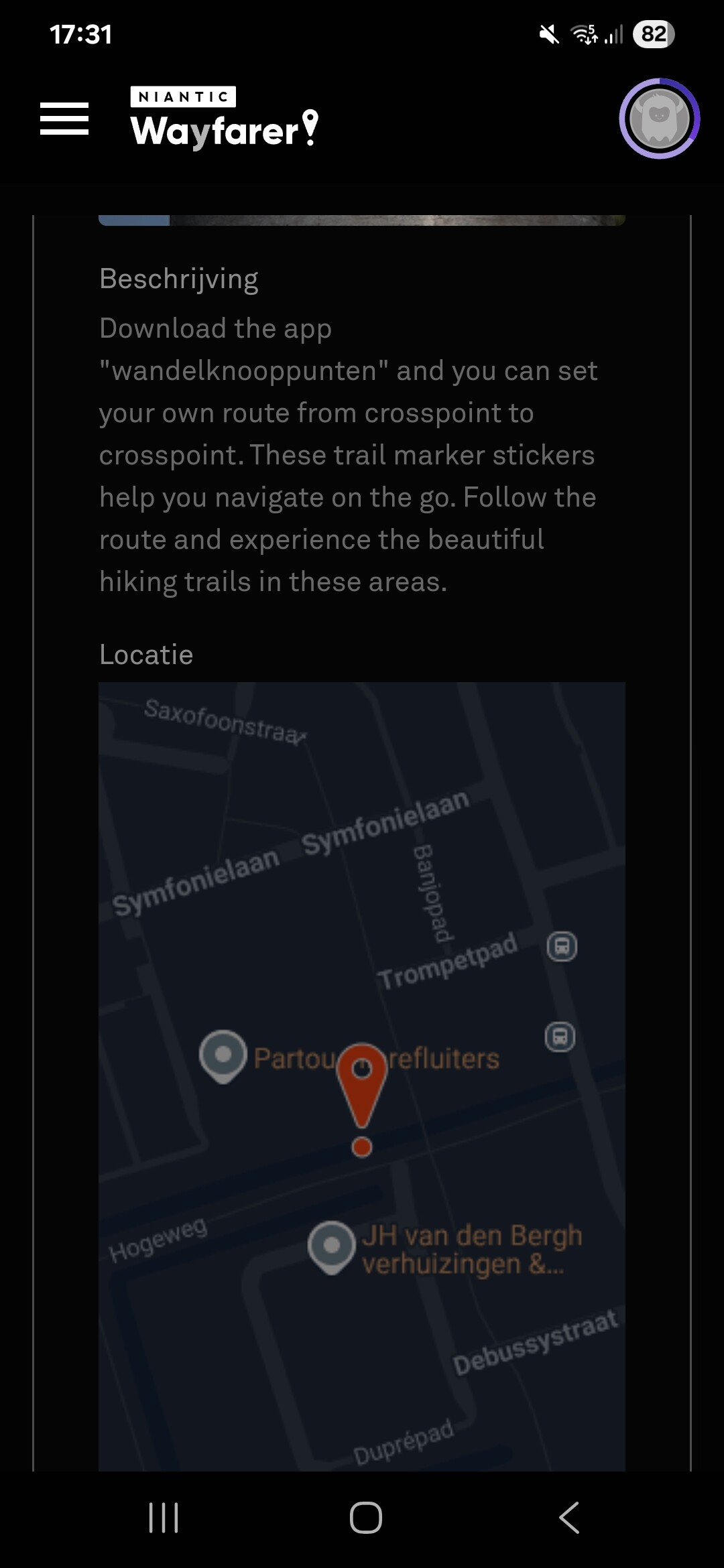724x1568 pixels.
Task: Go to the home screen
Action: click(366, 1518)
